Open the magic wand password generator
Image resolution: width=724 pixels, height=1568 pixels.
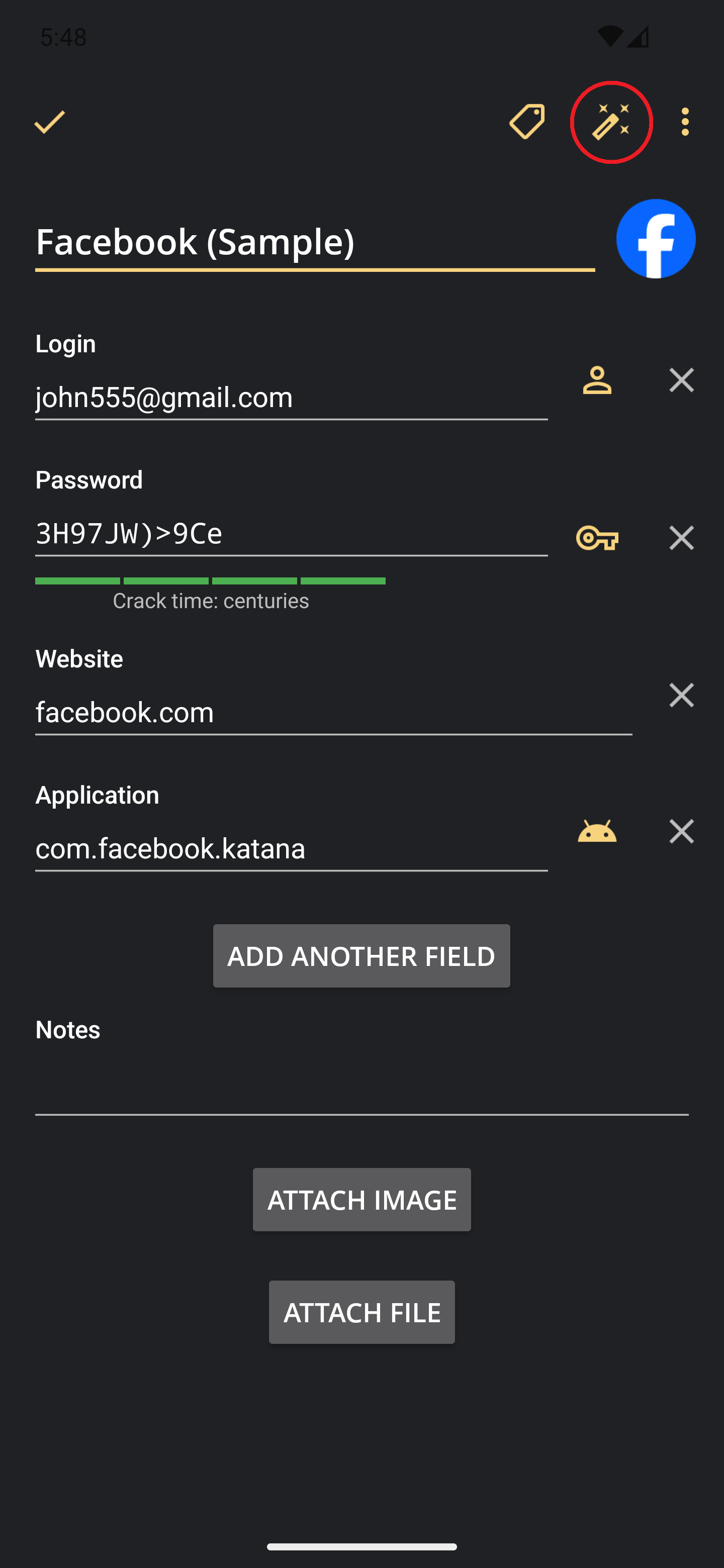tap(611, 122)
